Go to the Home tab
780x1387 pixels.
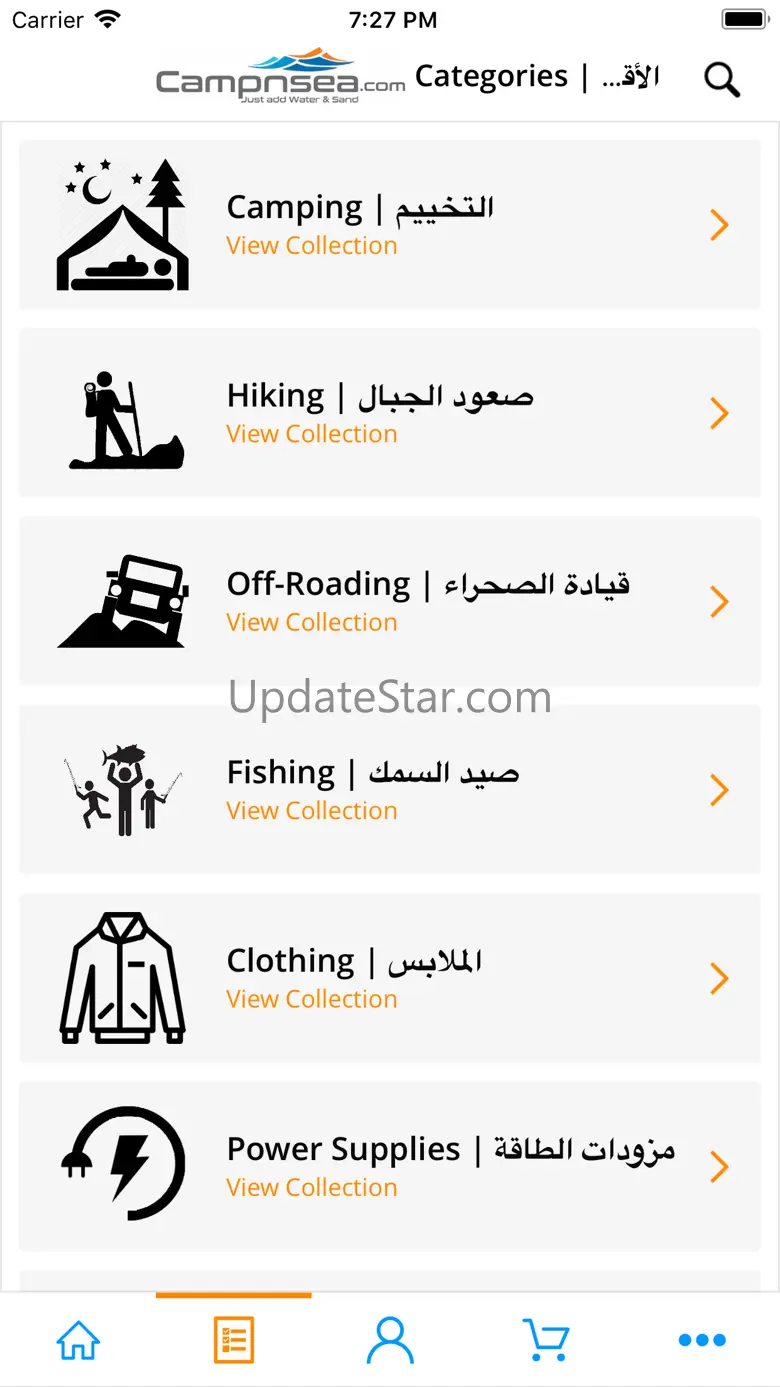pos(78,1340)
